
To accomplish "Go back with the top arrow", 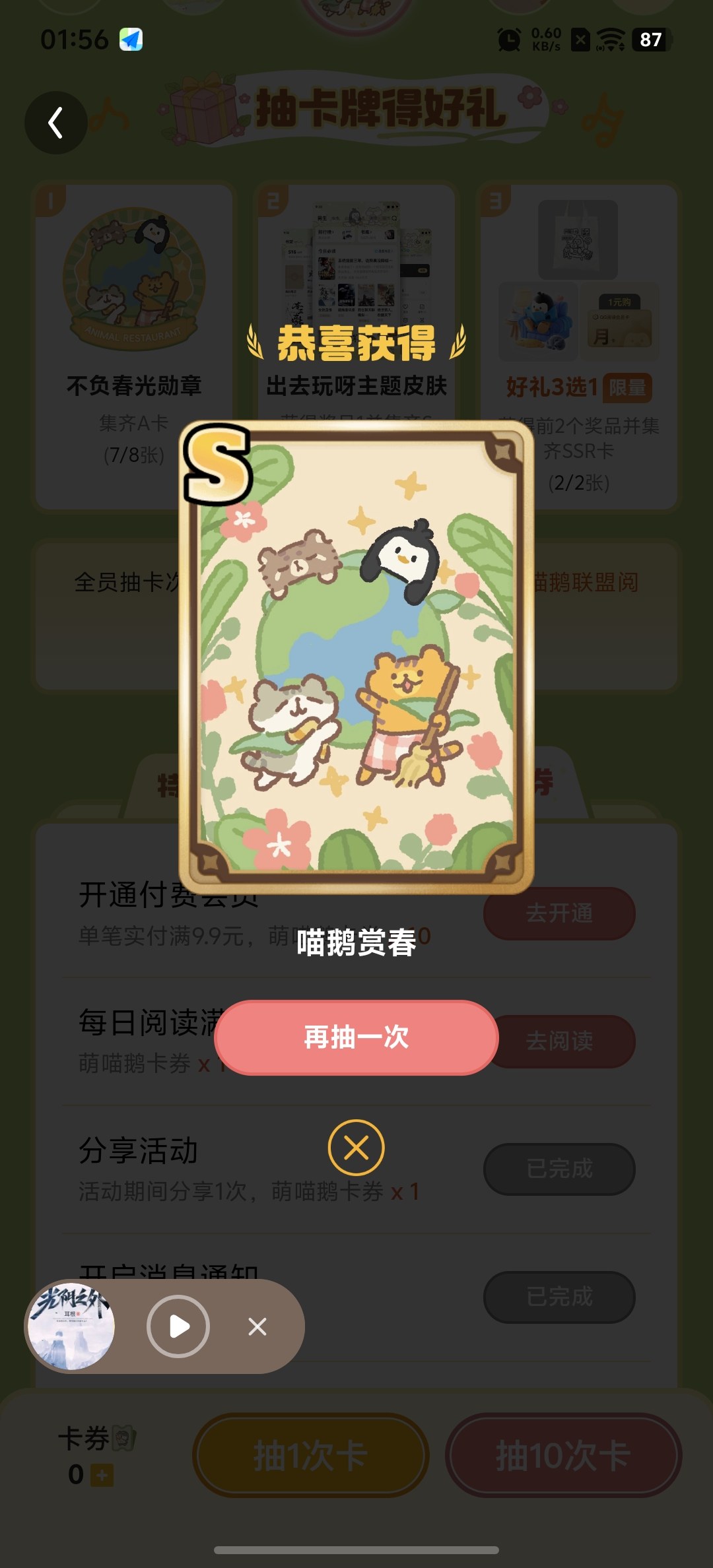I will (56, 123).
